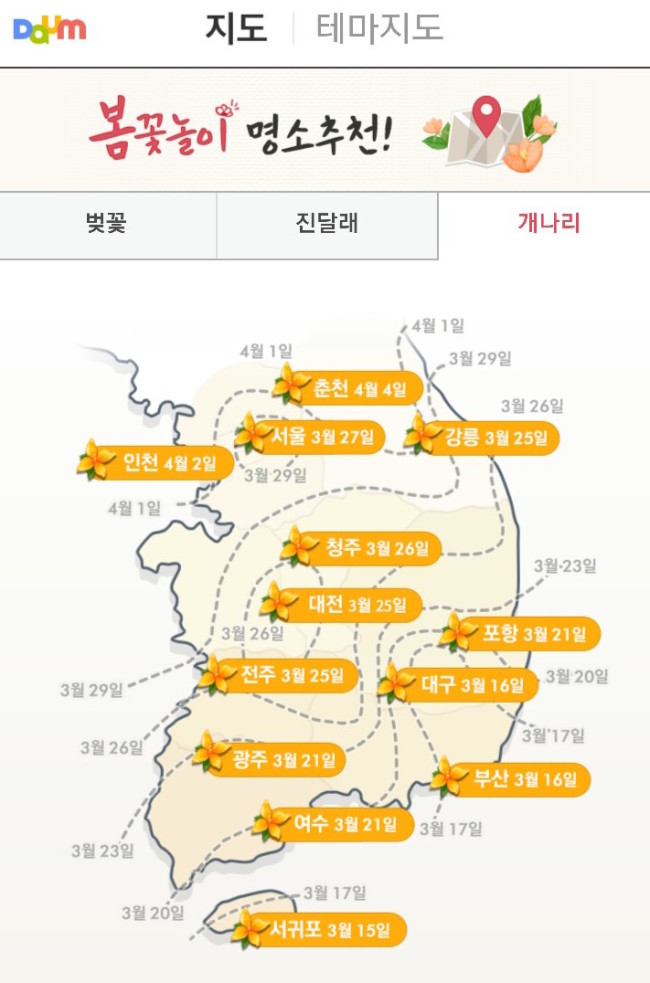Open the 강릉 3월 25일 marker

tap(481, 436)
